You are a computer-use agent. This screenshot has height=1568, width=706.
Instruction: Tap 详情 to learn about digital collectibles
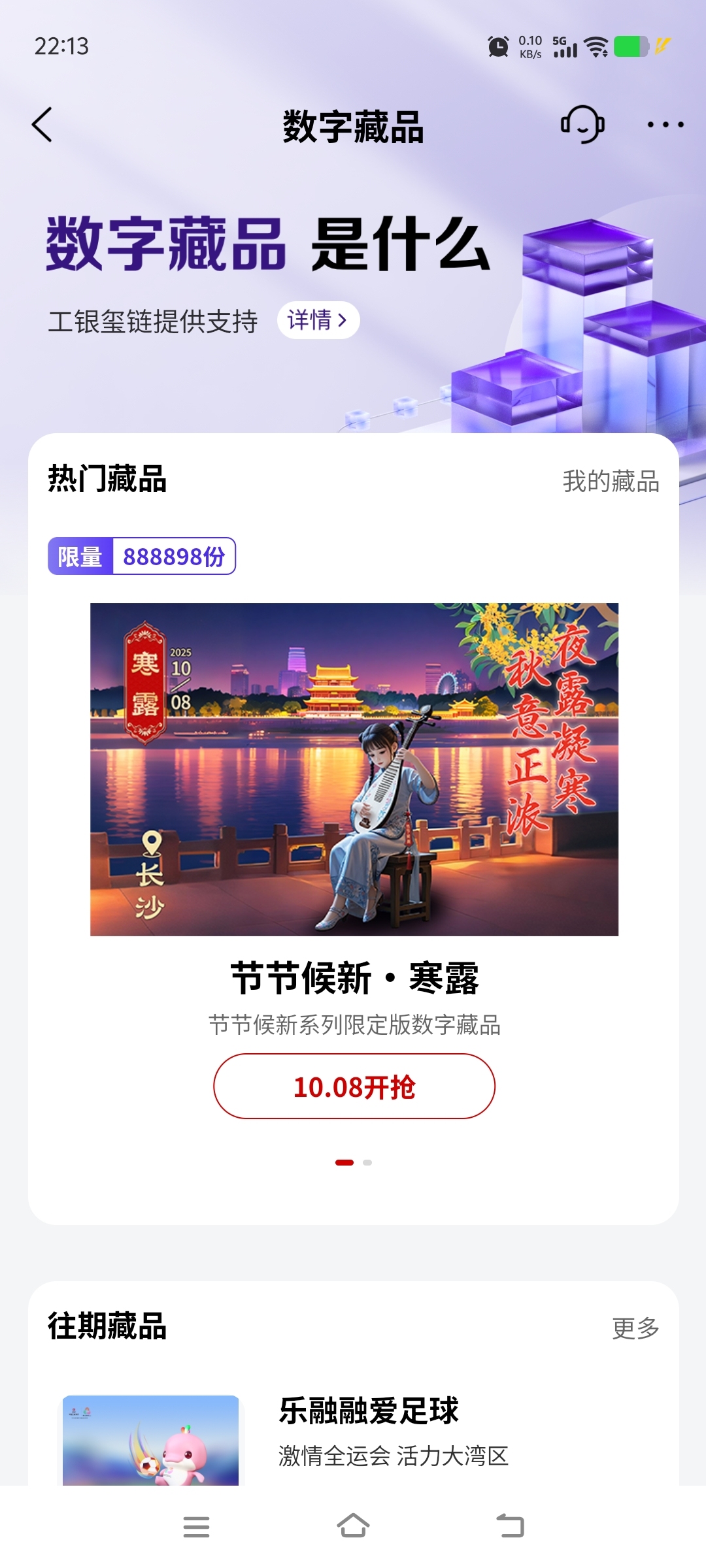pos(318,320)
